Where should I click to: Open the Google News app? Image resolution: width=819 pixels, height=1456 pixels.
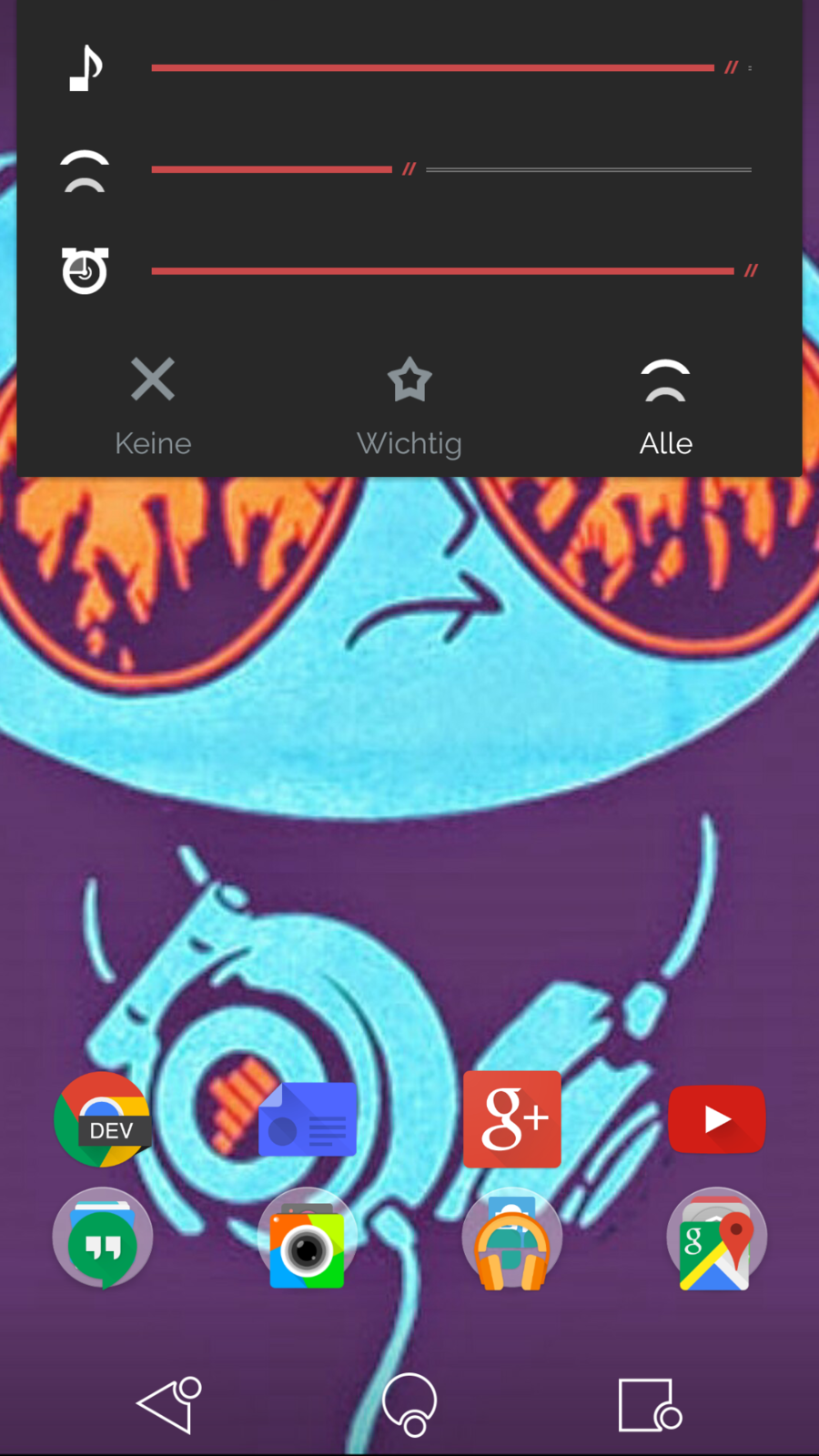tap(308, 1119)
